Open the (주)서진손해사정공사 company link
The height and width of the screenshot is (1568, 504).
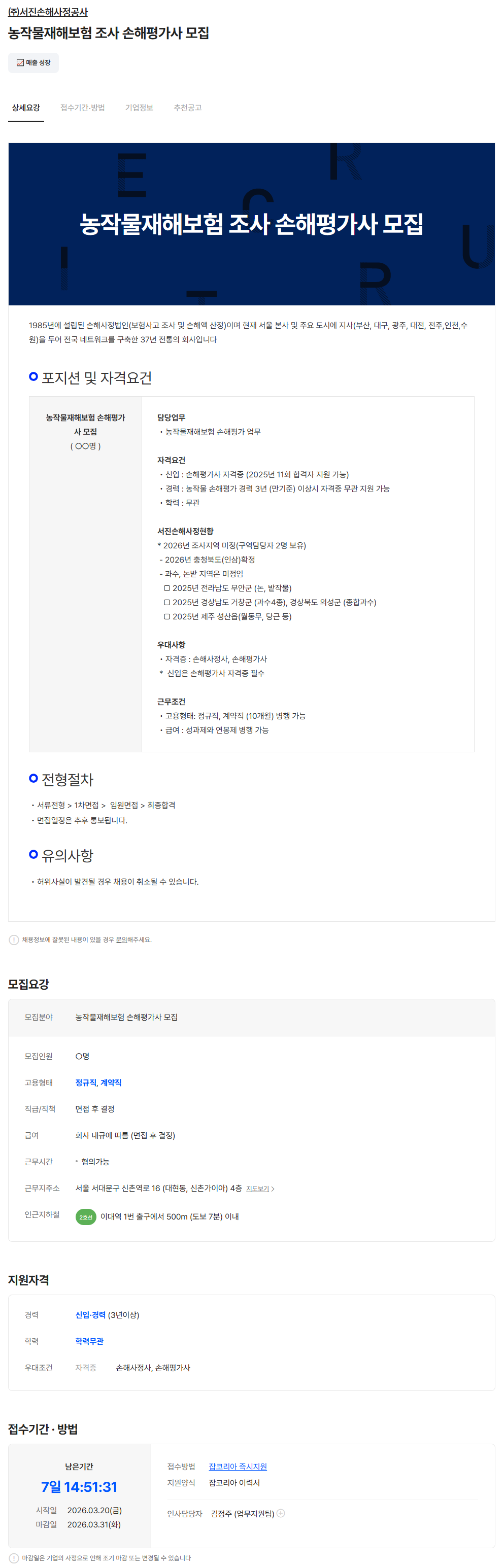coord(48,12)
